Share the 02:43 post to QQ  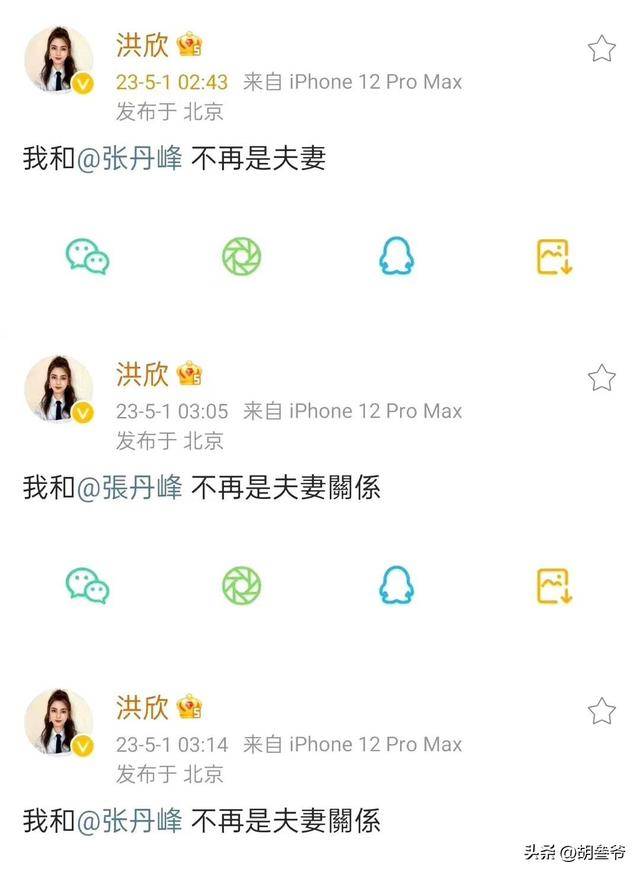[396, 256]
